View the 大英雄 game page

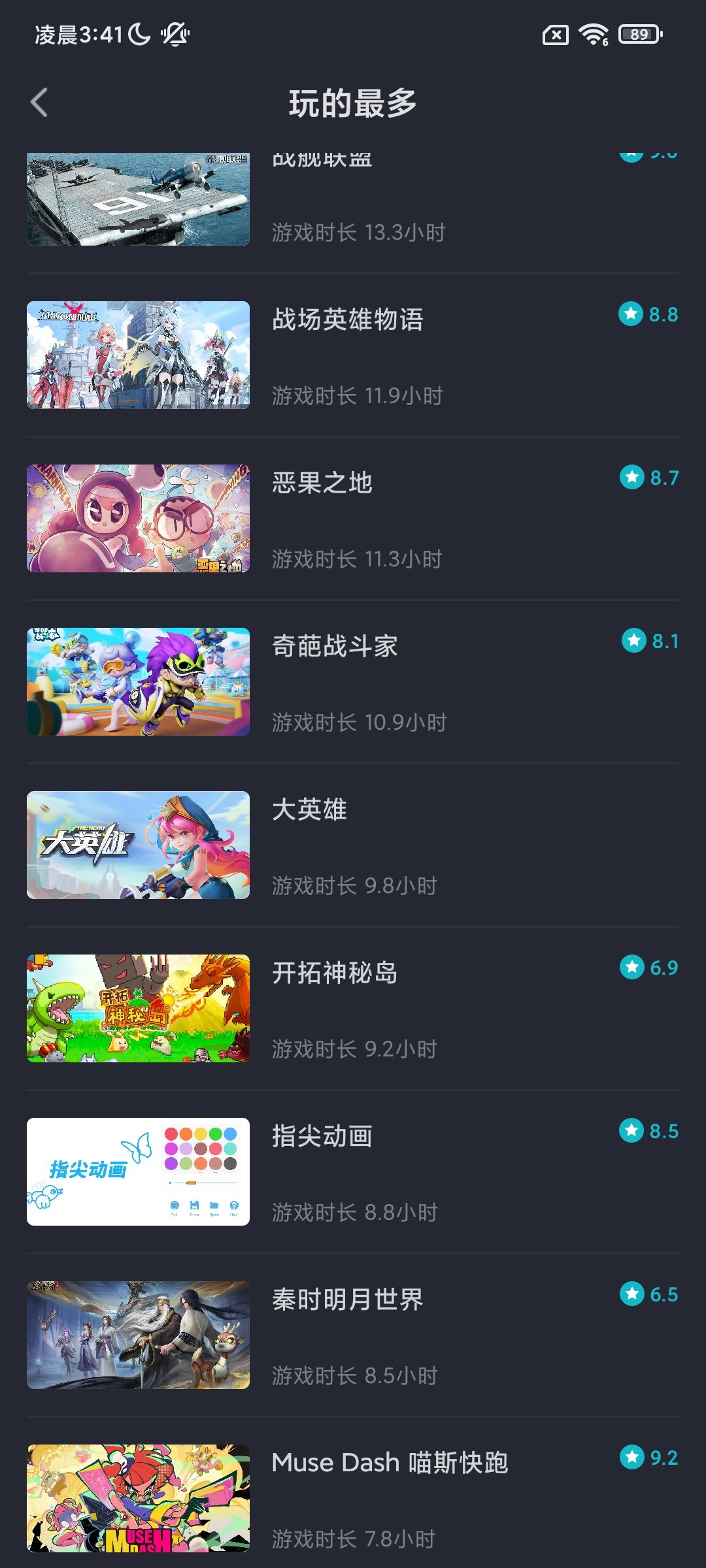tap(353, 845)
